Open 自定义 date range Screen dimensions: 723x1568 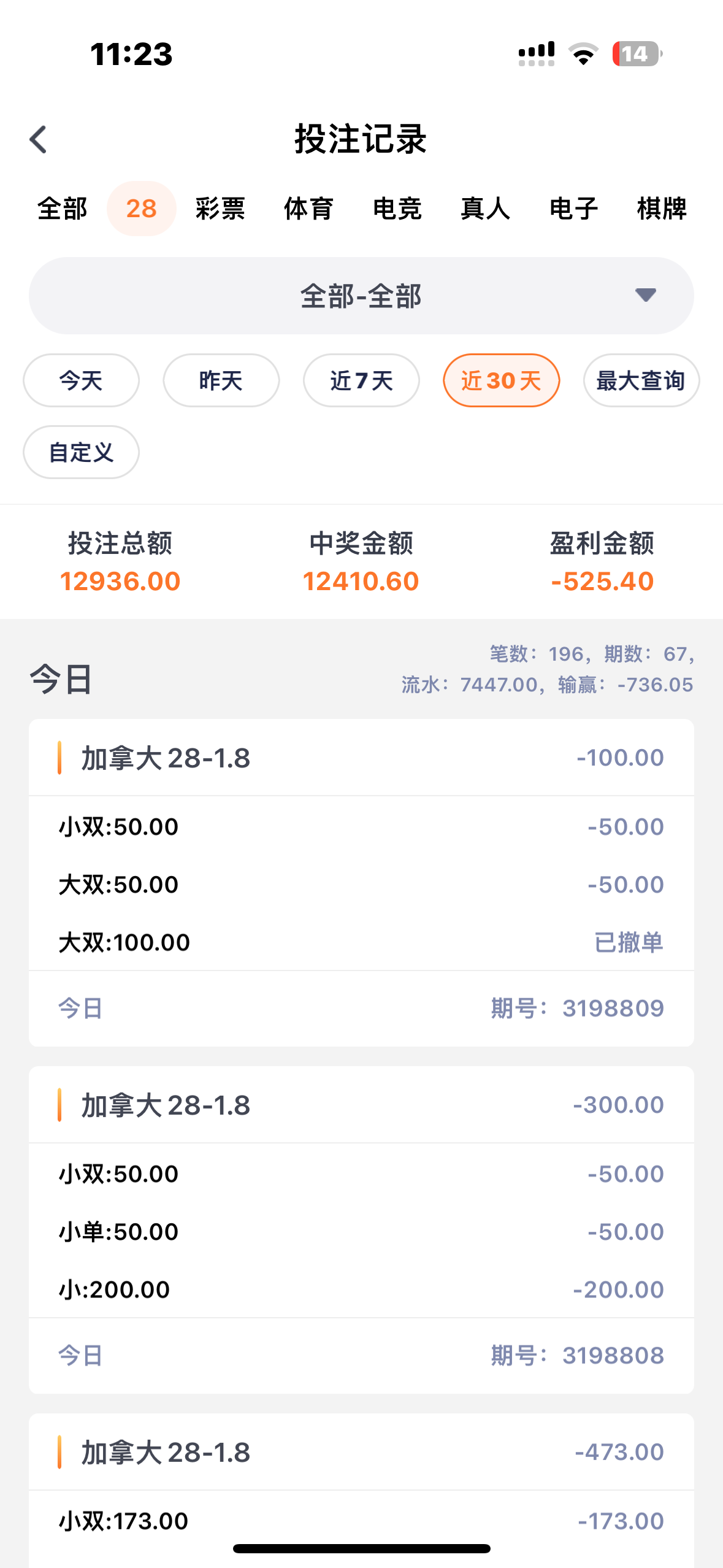tap(81, 452)
